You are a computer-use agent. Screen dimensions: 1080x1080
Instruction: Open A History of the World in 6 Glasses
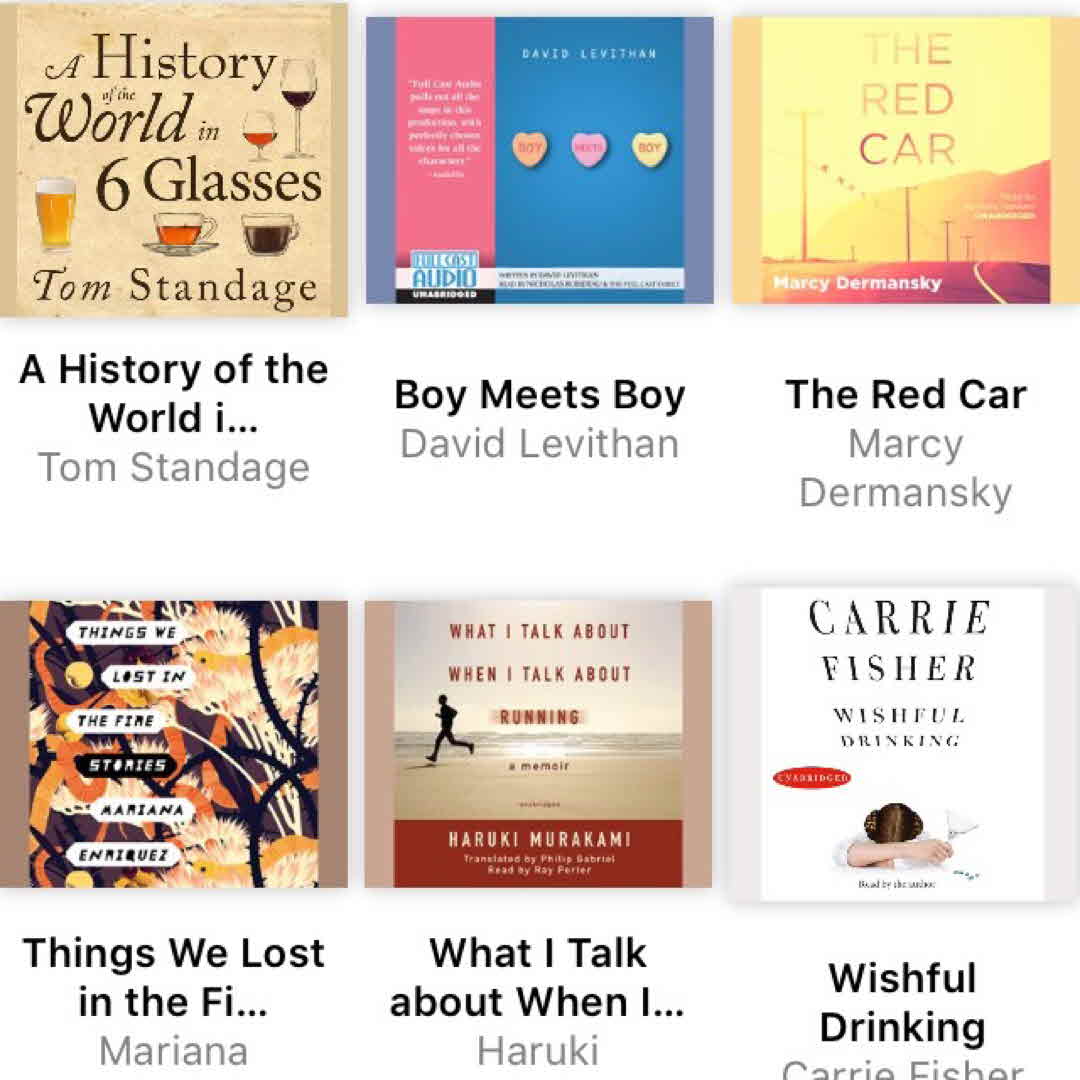pos(174,160)
